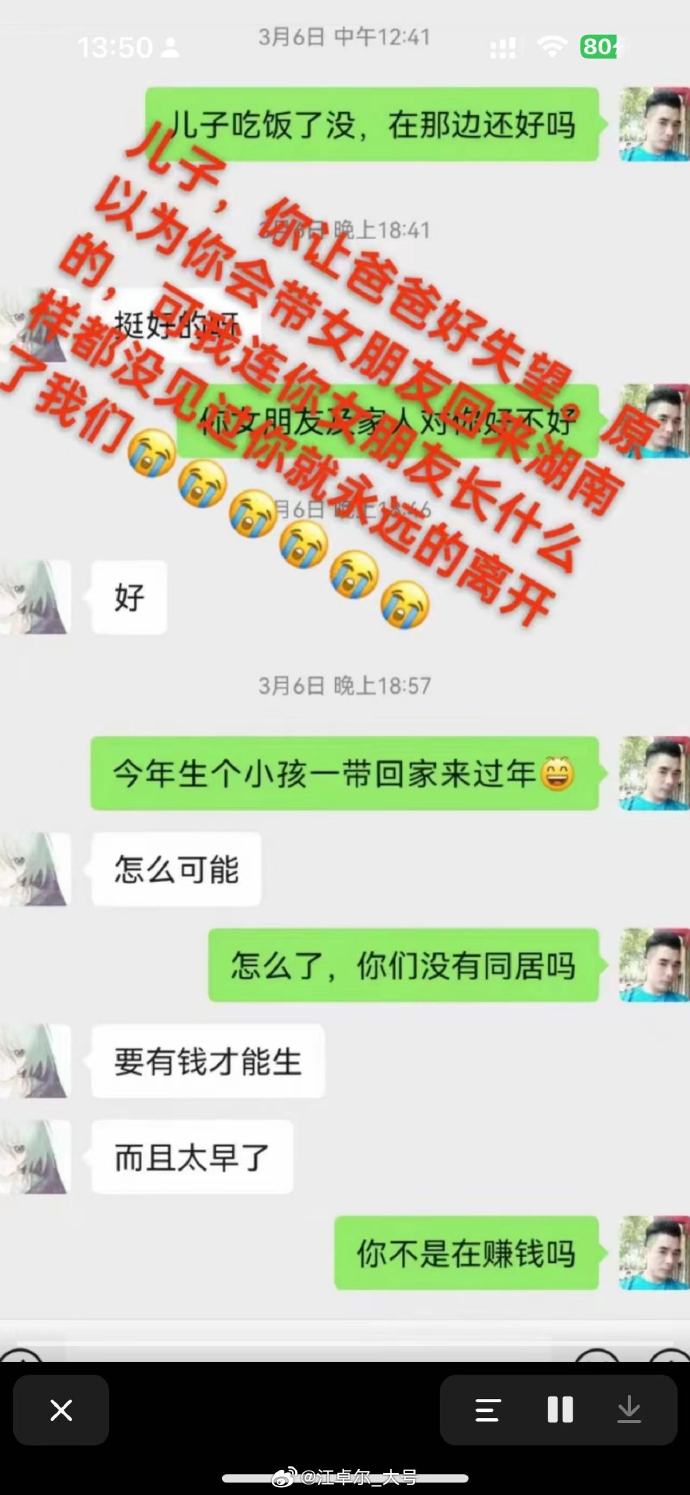Image resolution: width=690 pixels, height=1495 pixels.
Task: Close the viewer with the X button
Action: [61, 1410]
